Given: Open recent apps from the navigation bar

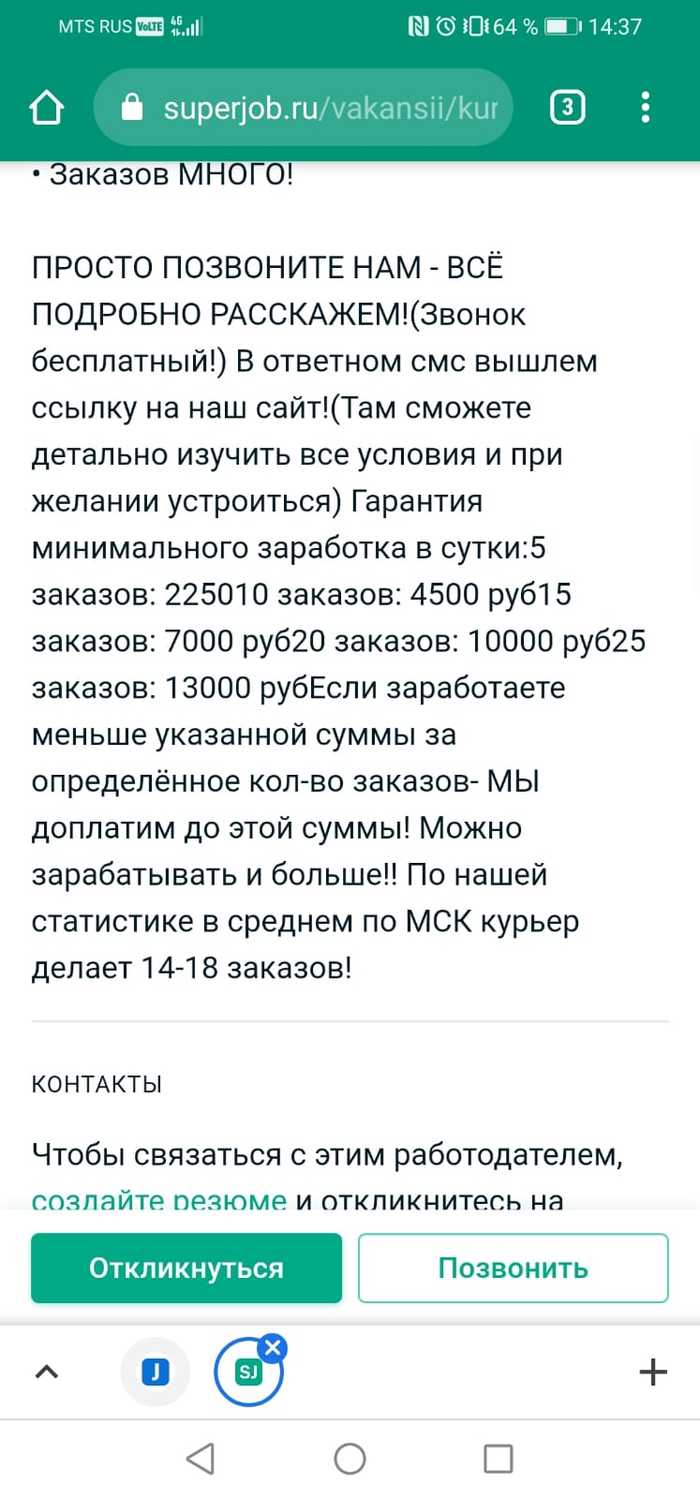Looking at the screenshot, I should [498, 1459].
